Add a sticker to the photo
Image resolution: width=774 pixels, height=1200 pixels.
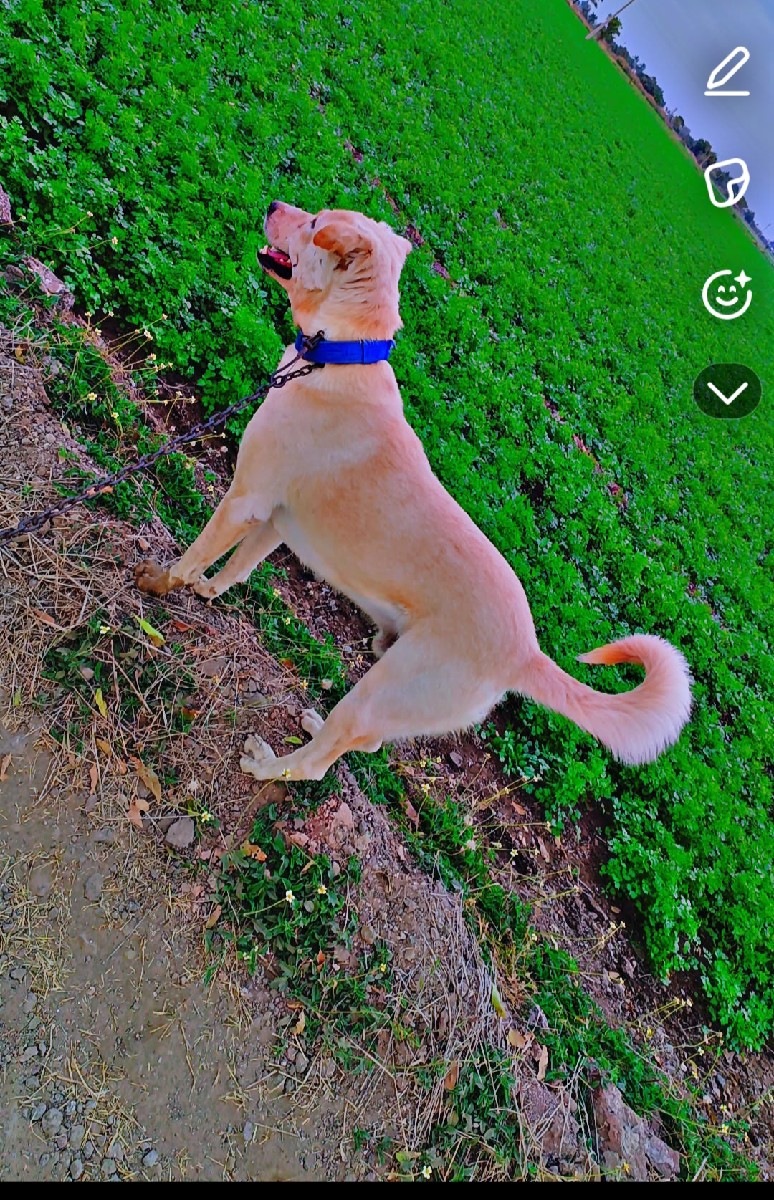[x=727, y=182]
